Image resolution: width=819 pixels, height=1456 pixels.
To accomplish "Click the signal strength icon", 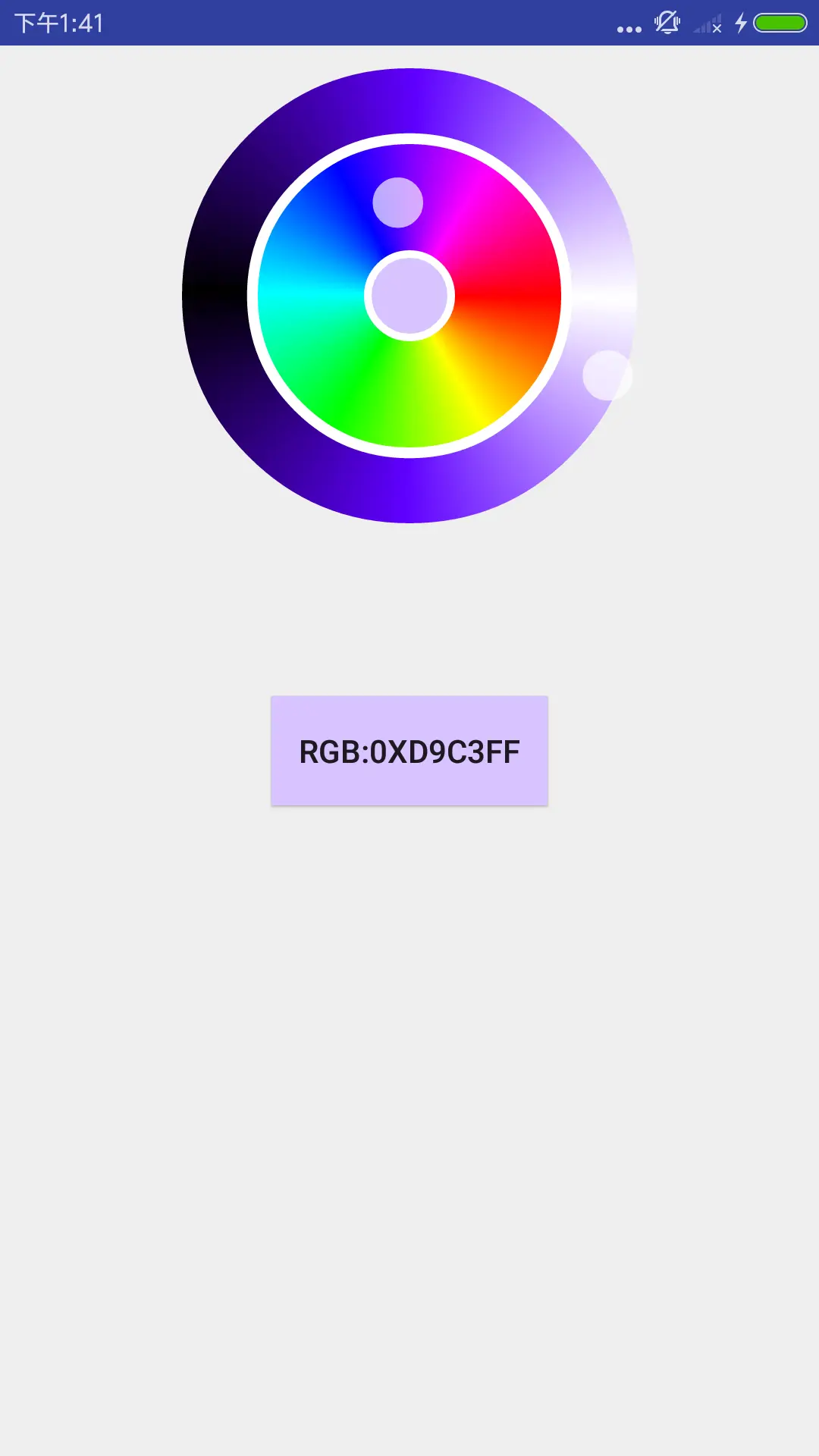I will click(x=705, y=23).
